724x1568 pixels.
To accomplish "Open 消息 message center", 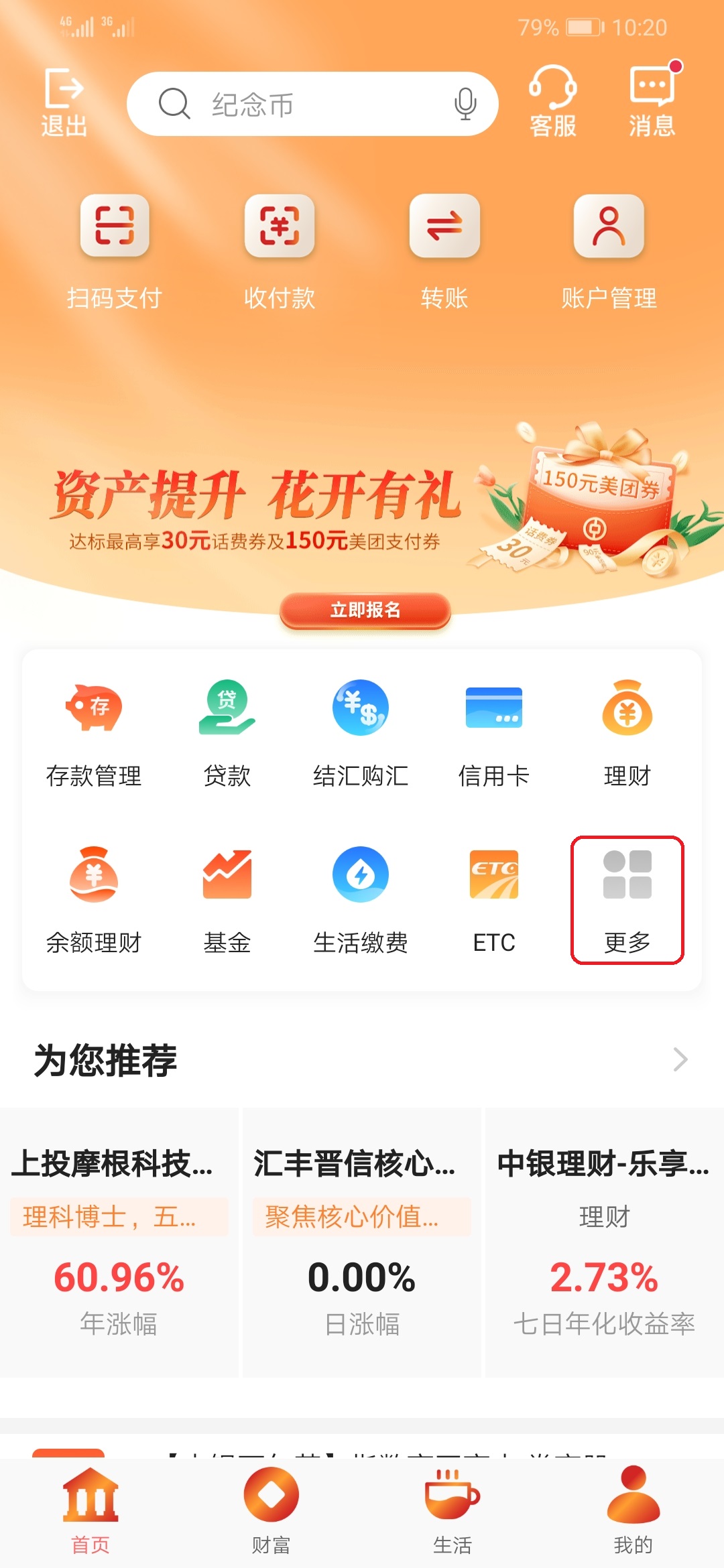I will [651, 101].
